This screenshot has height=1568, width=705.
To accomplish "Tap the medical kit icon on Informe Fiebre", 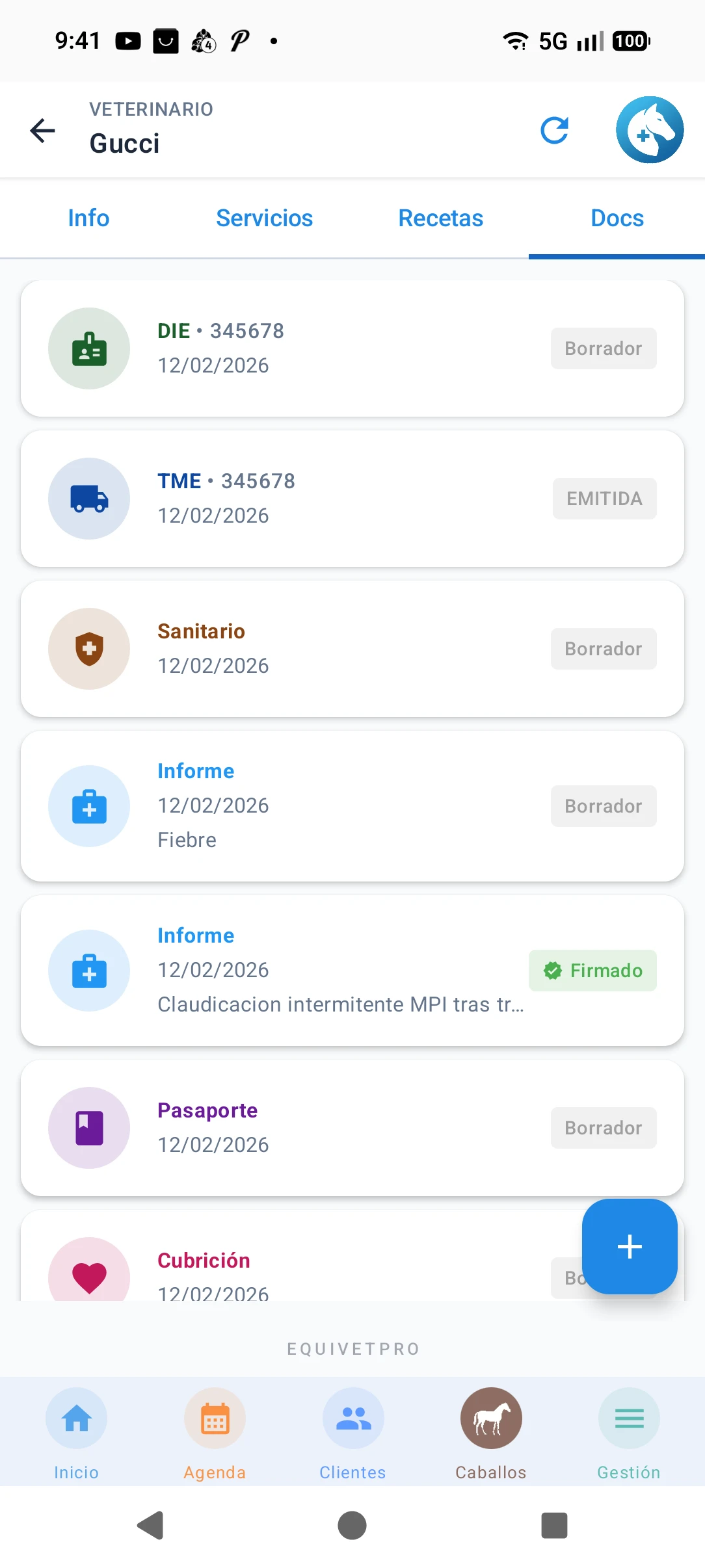I will click(x=89, y=806).
